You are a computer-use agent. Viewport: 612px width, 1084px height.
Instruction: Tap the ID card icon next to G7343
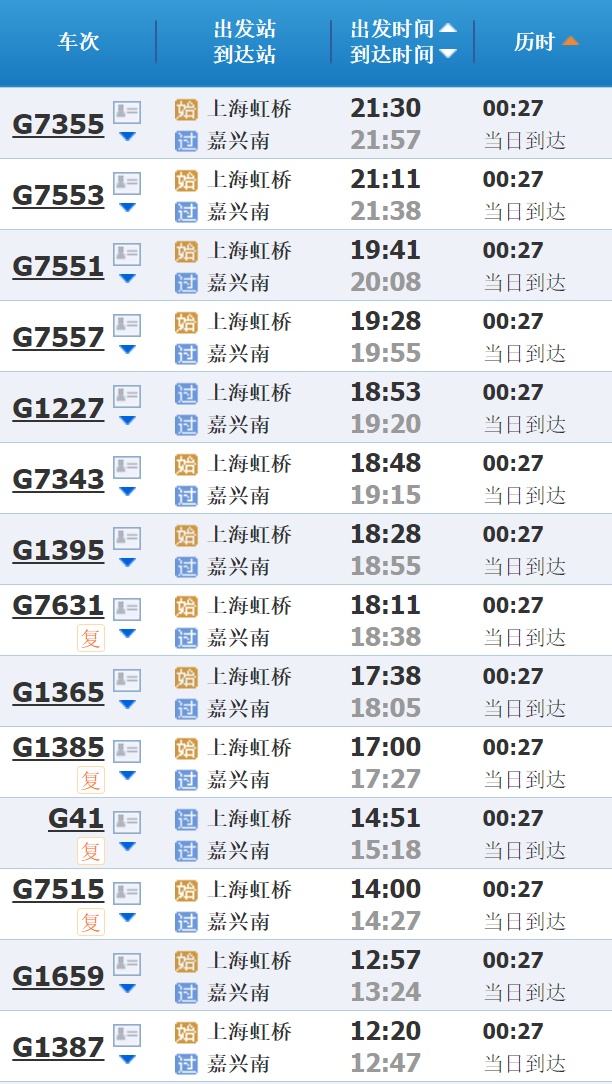pyautogui.click(x=127, y=467)
